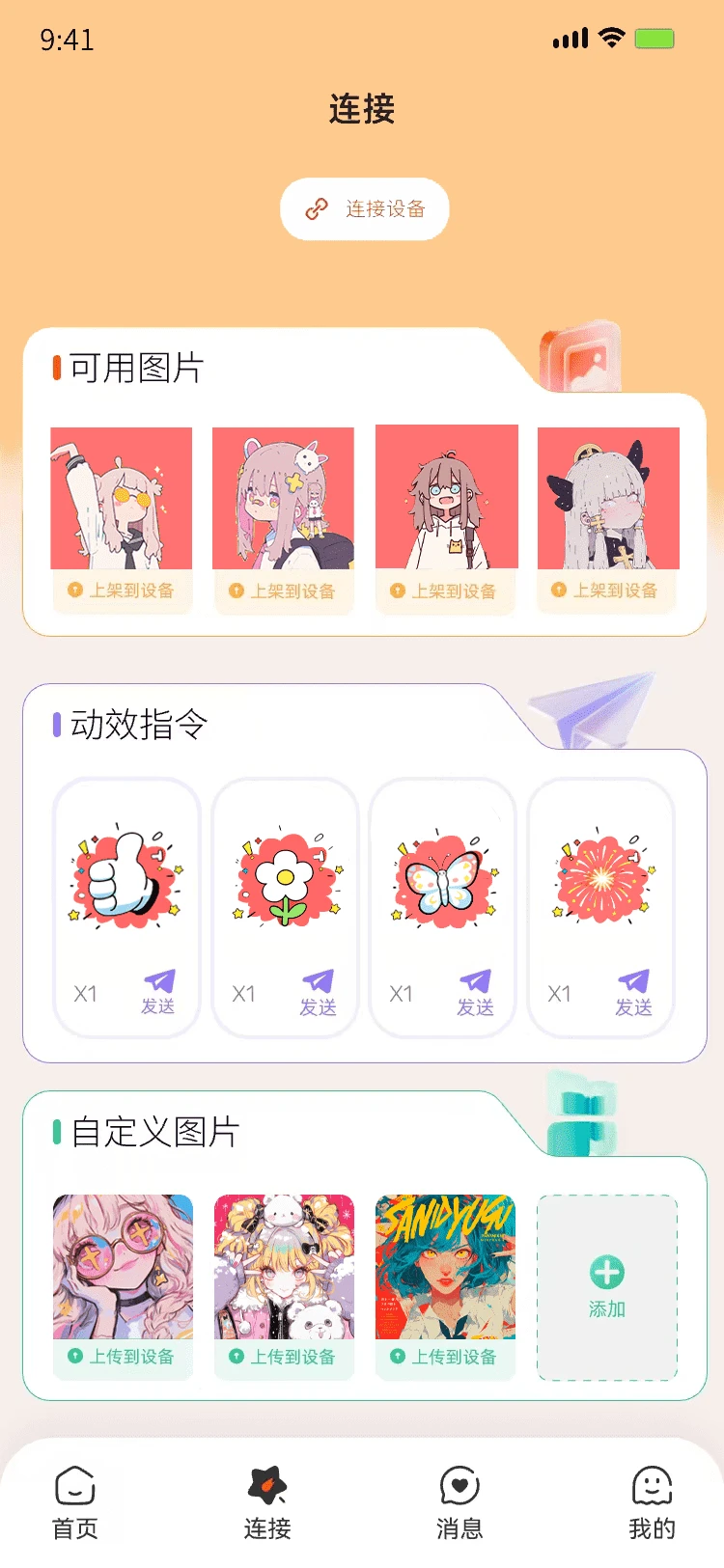Tap the 连接设备 button
The image size is (724, 1568).
tap(365, 208)
